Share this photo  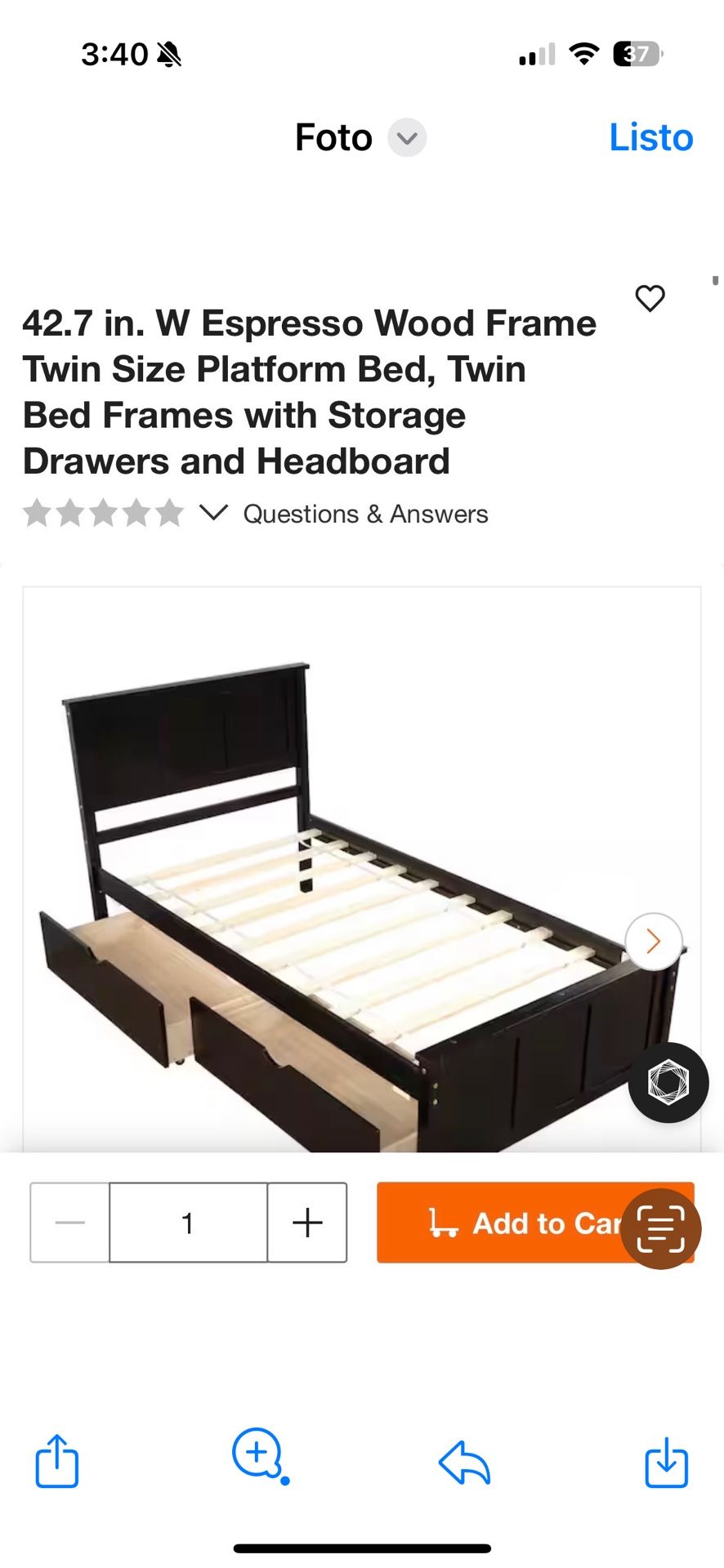pyautogui.click(x=57, y=1461)
